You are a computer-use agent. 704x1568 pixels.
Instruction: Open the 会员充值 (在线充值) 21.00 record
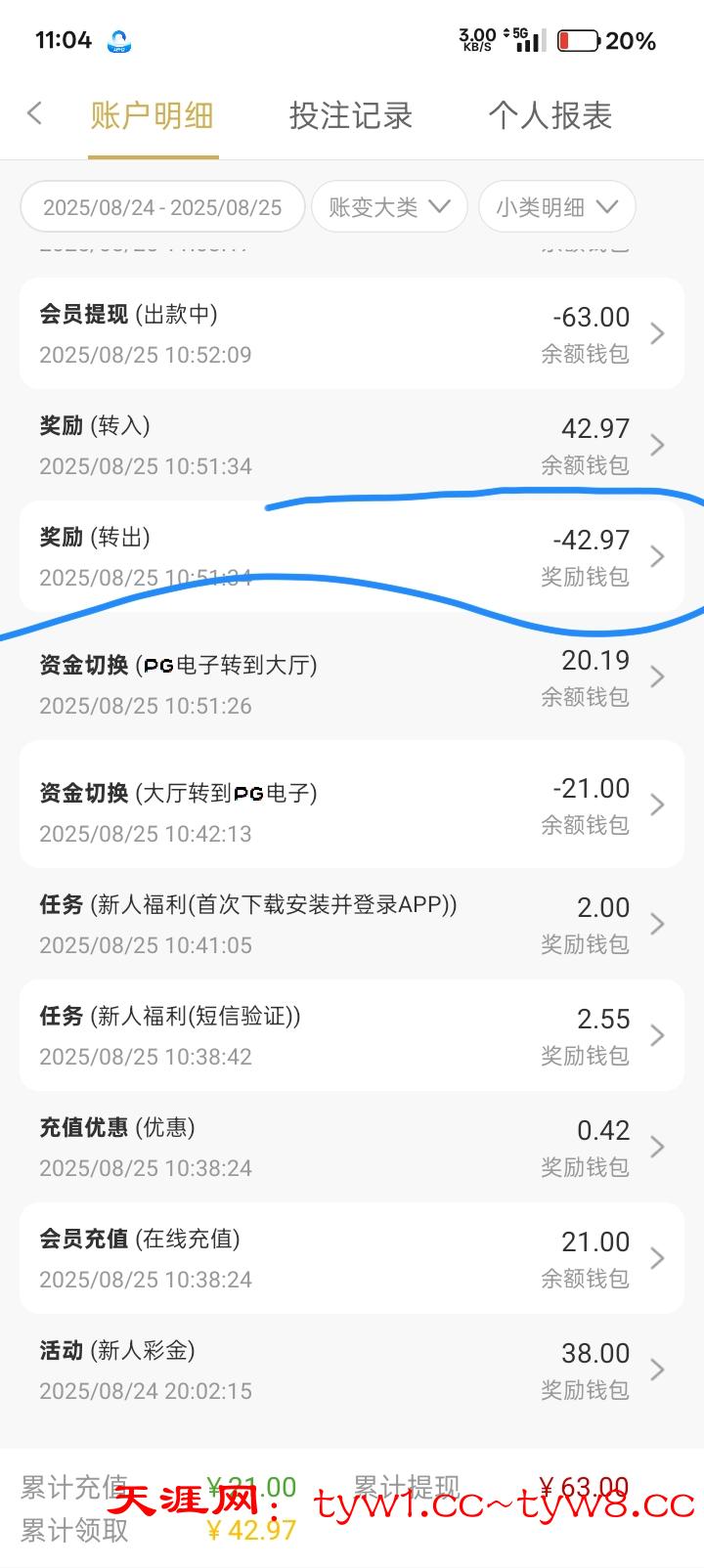352,1258
